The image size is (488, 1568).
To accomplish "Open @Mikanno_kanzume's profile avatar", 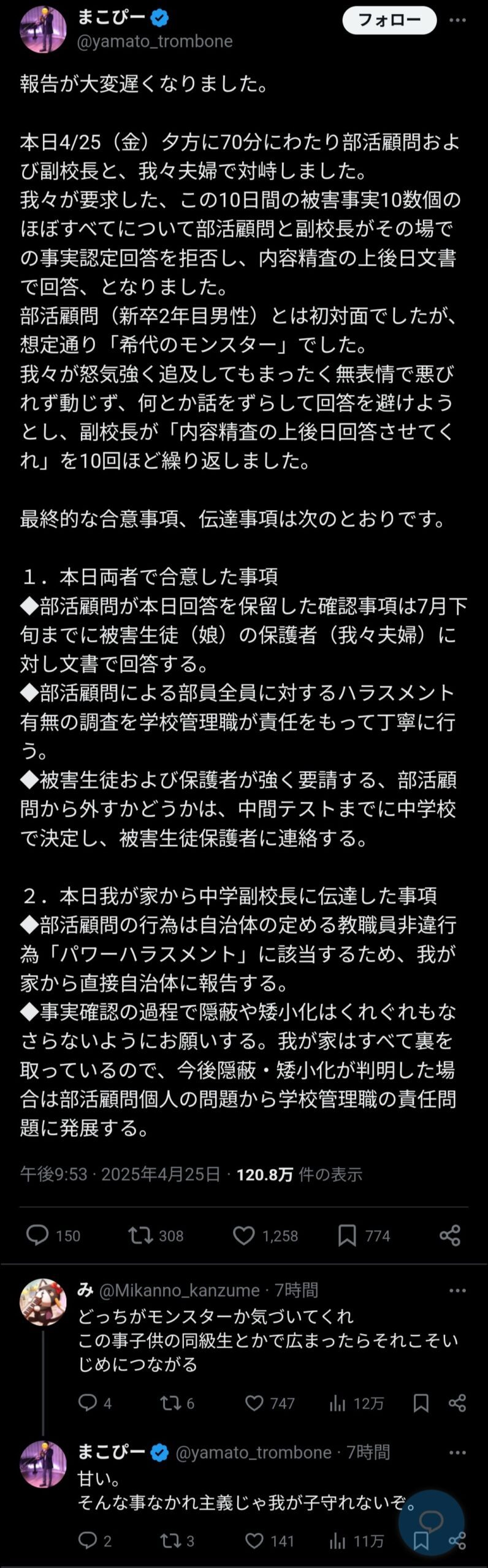I will point(43,1302).
